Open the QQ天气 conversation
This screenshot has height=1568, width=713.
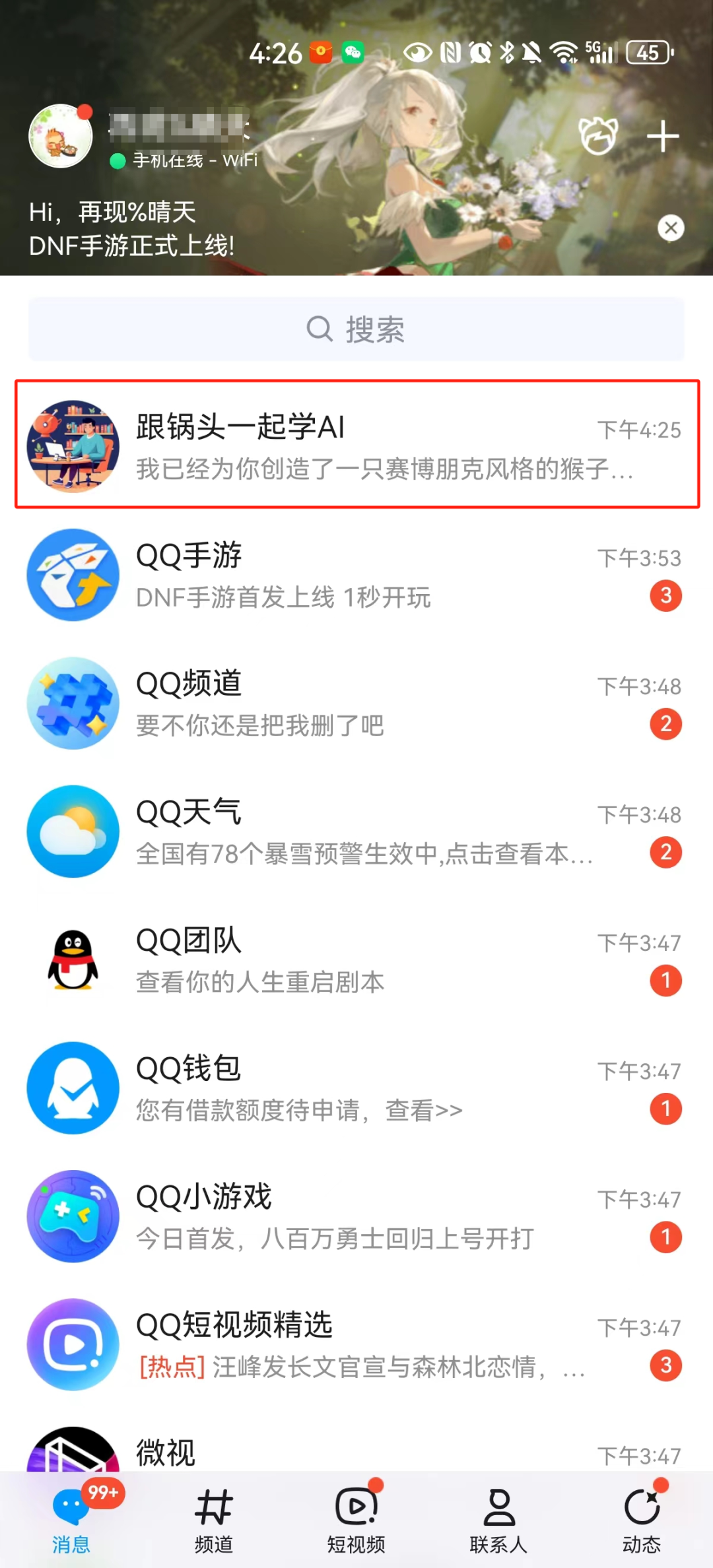[356, 832]
